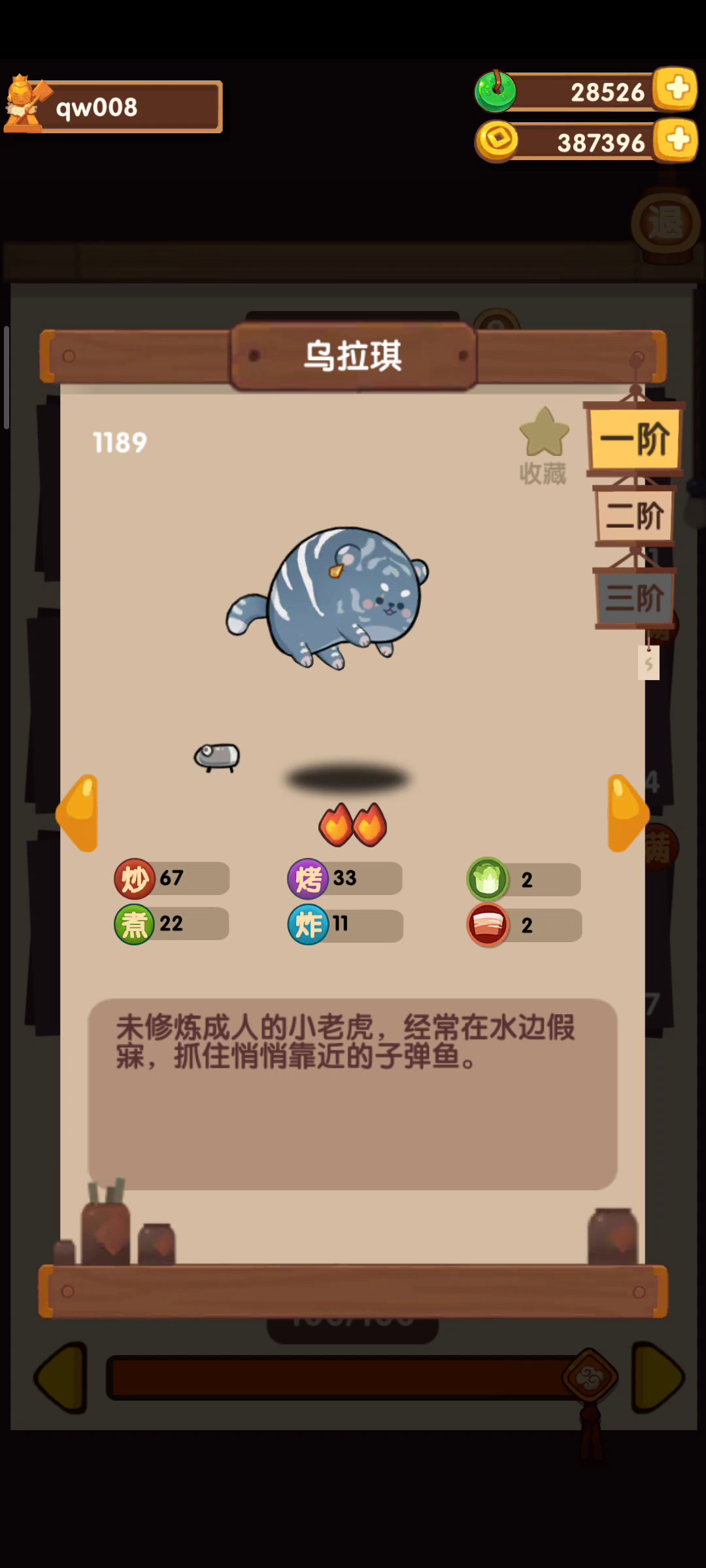Go to next character with right arrow
706x1568 pixels.
[626, 813]
